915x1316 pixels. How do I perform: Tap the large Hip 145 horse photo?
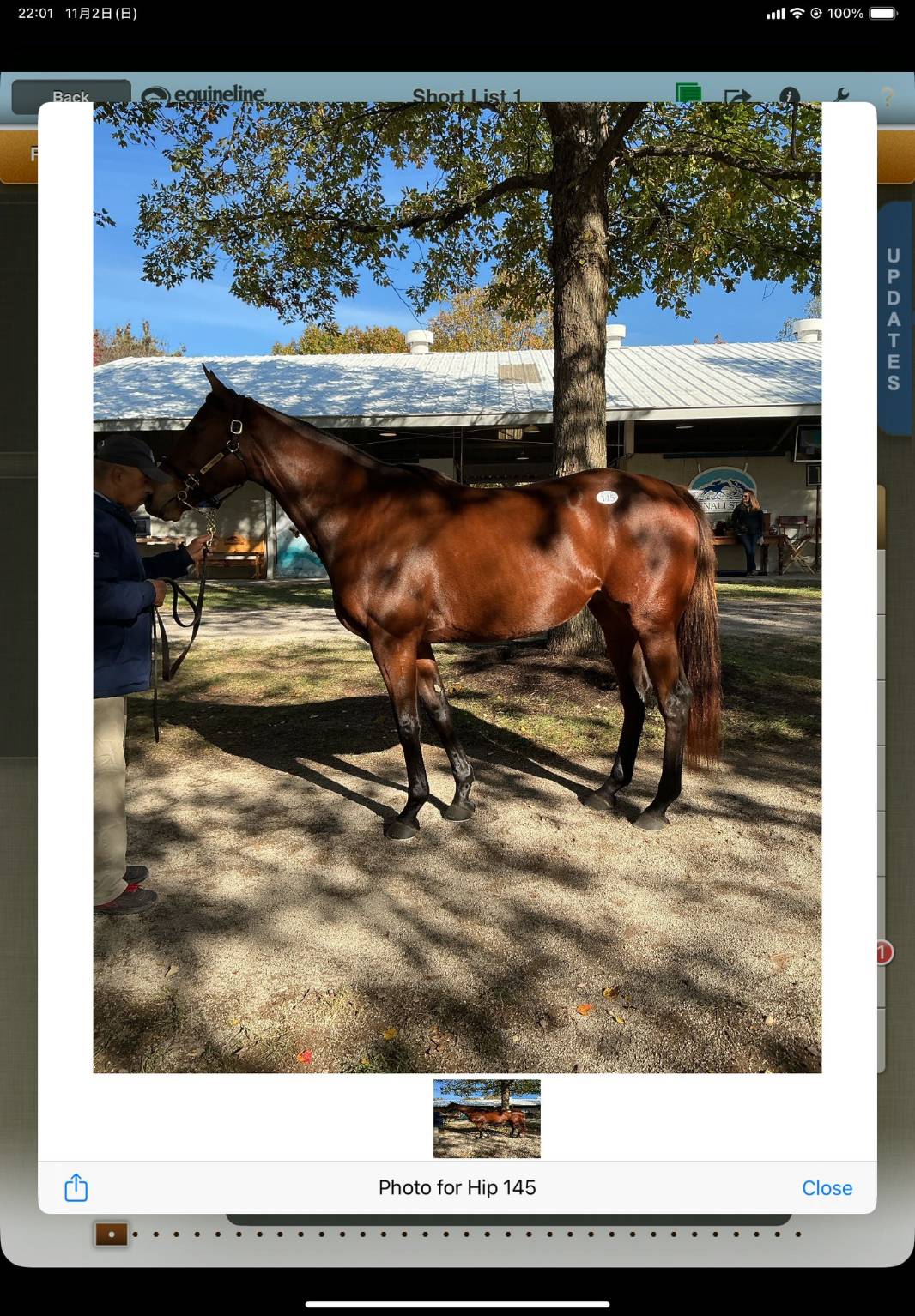click(x=457, y=588)
